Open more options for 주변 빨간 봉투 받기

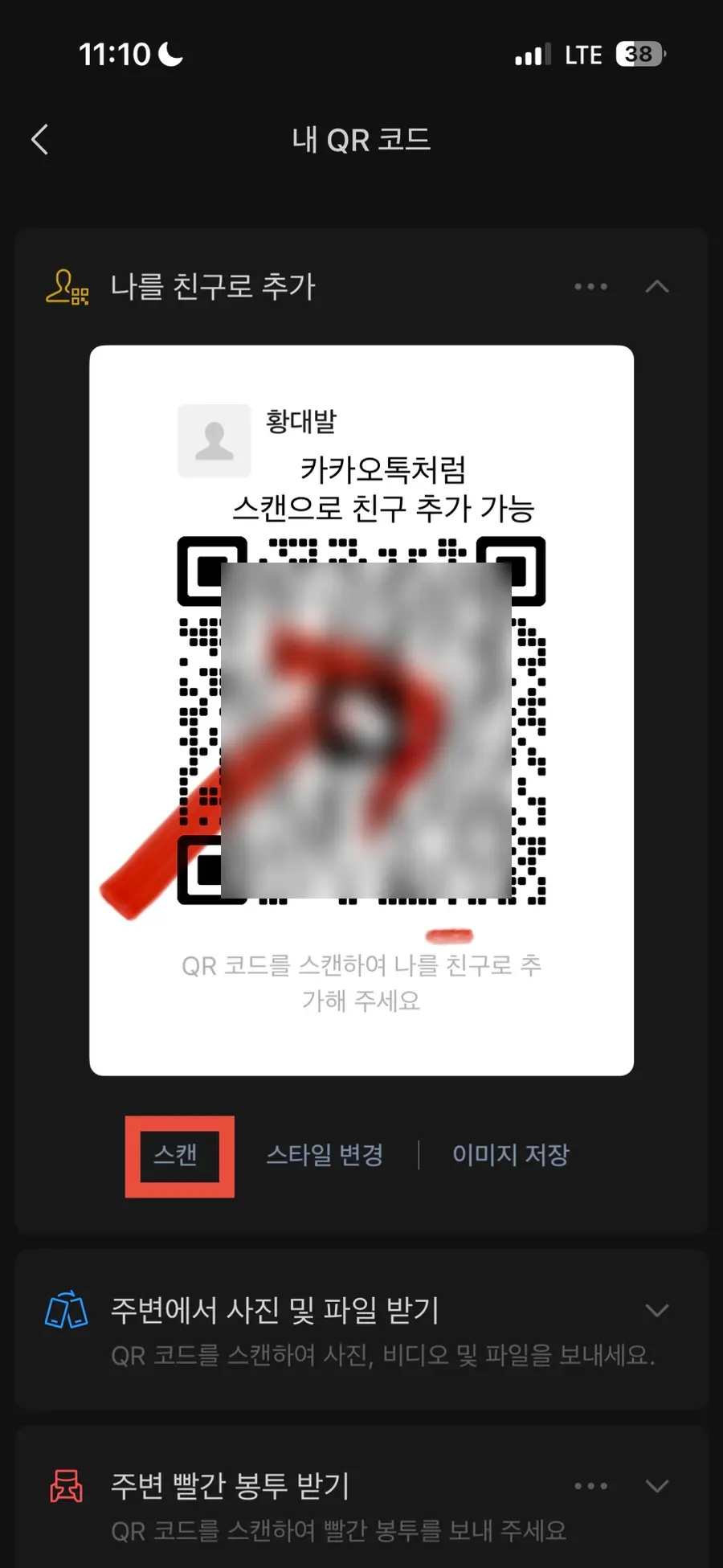[591, 1486]
